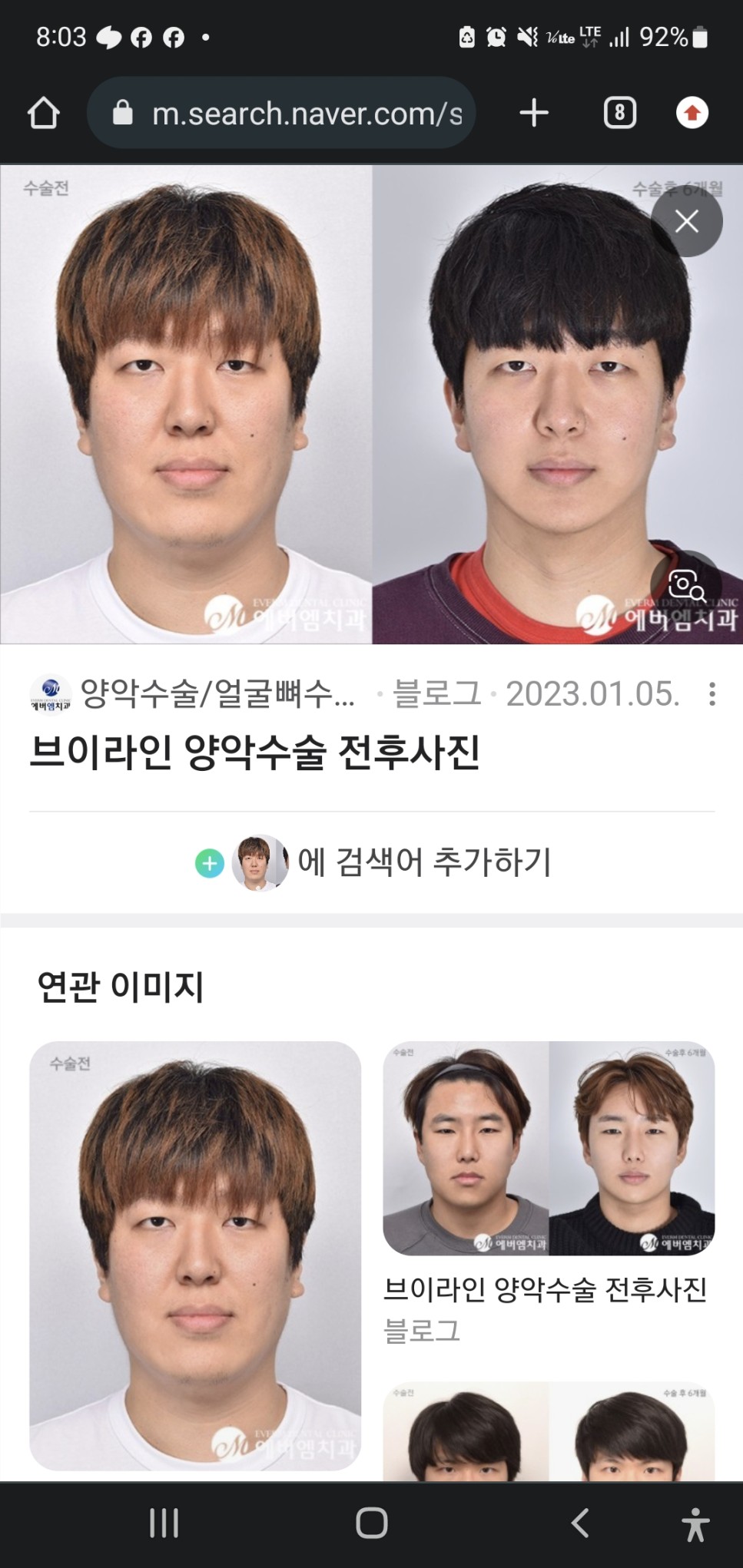Open a new browser tab

534,113
